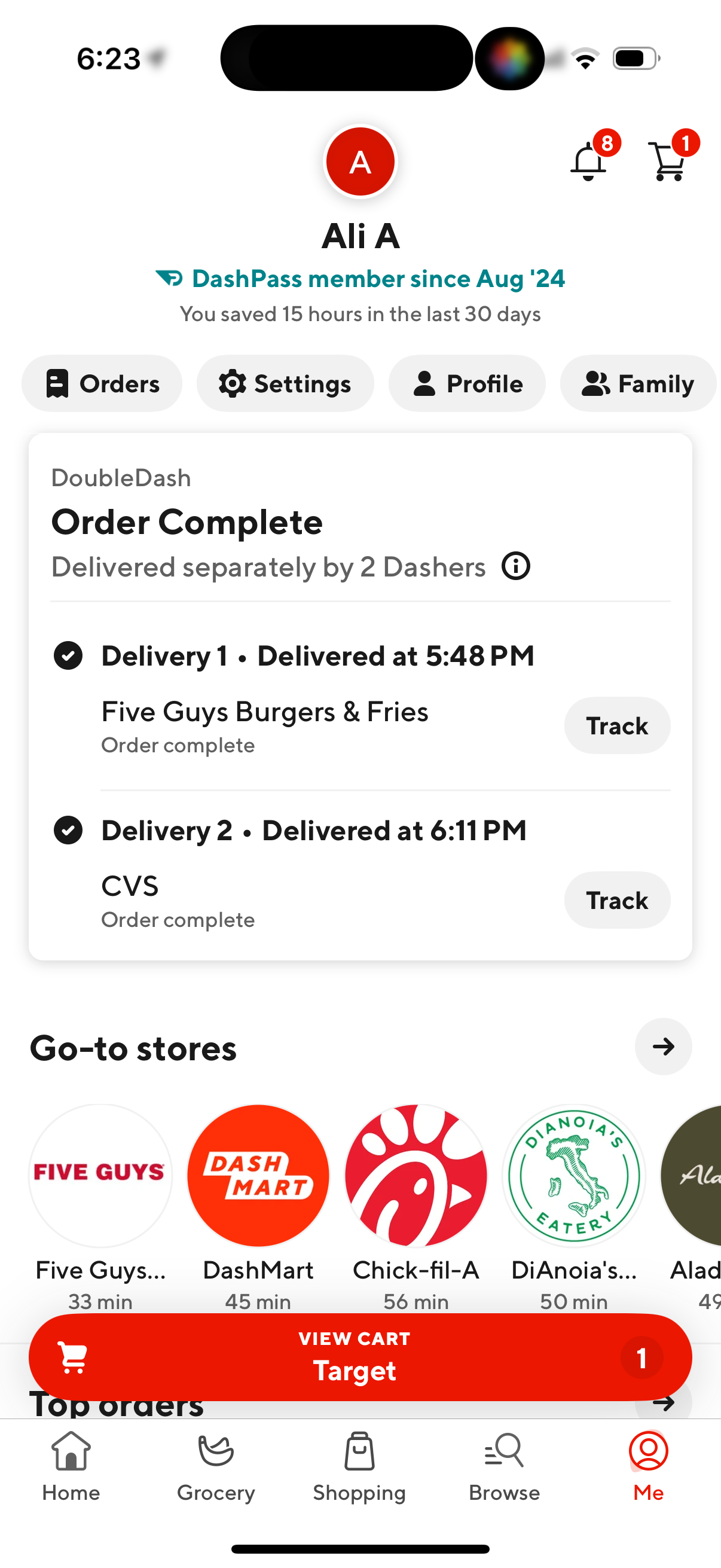Expand the Top orders section arrow
721x1568 pixels.
(x=663, y=1403)
